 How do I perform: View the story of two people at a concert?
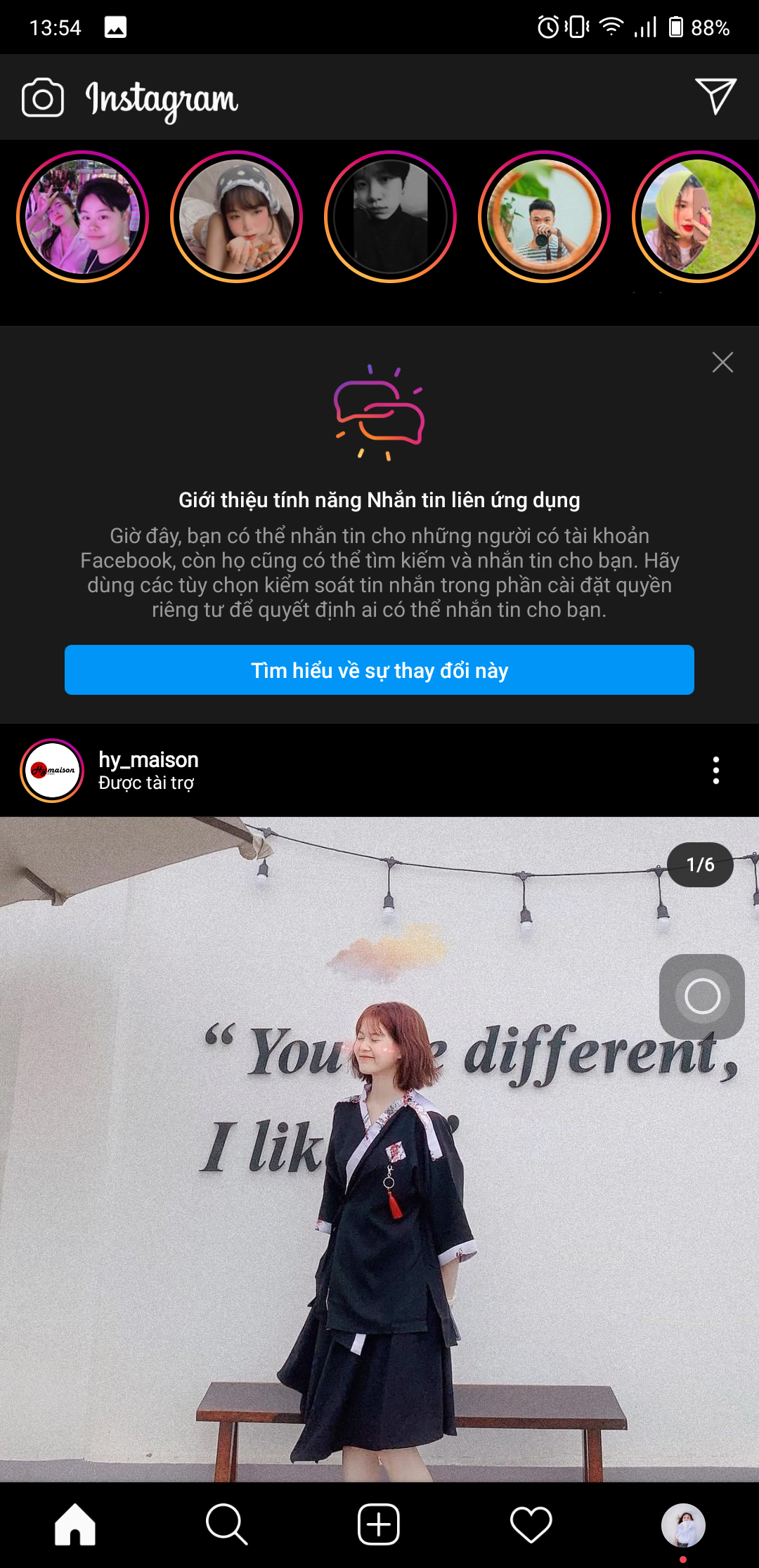tap(83, 217)
